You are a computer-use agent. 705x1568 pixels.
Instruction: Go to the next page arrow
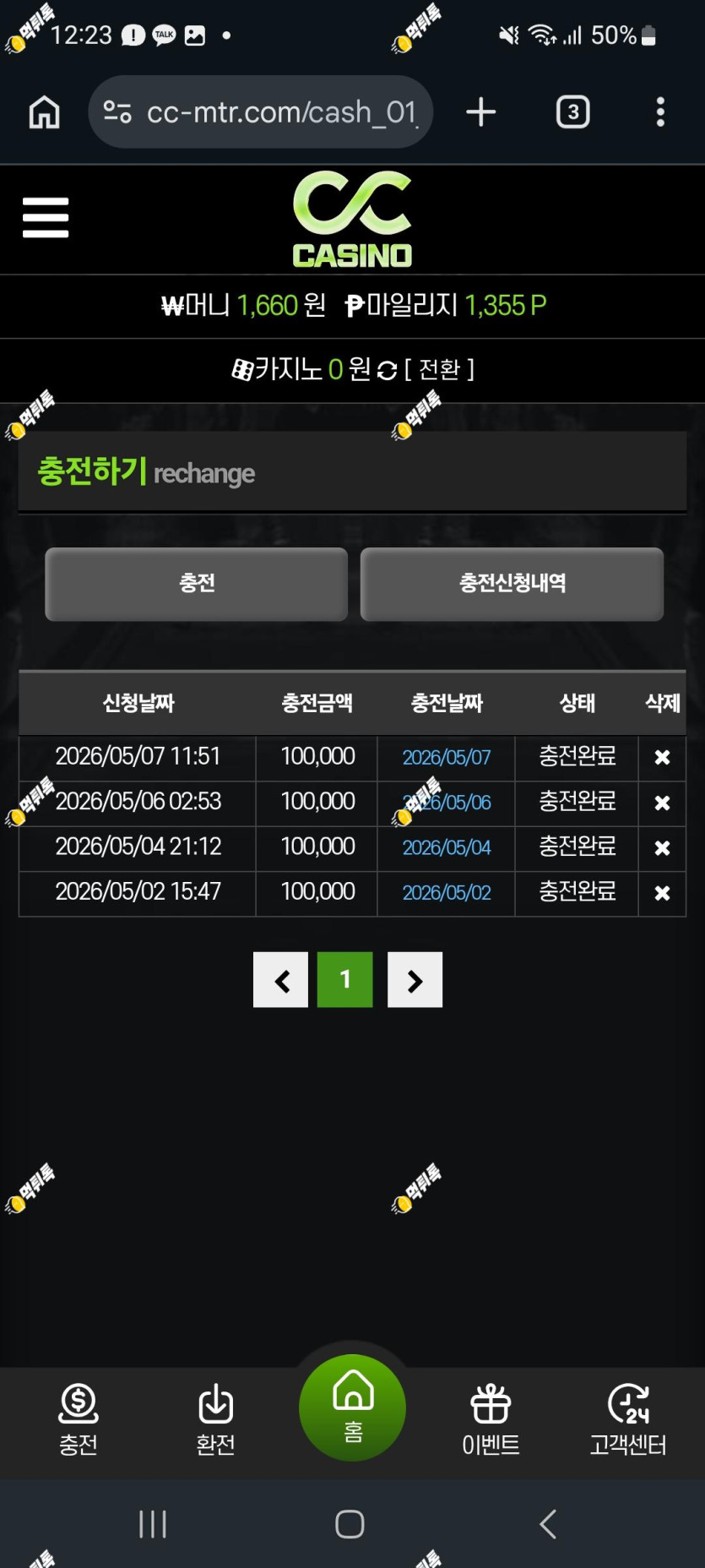[415, 980]
